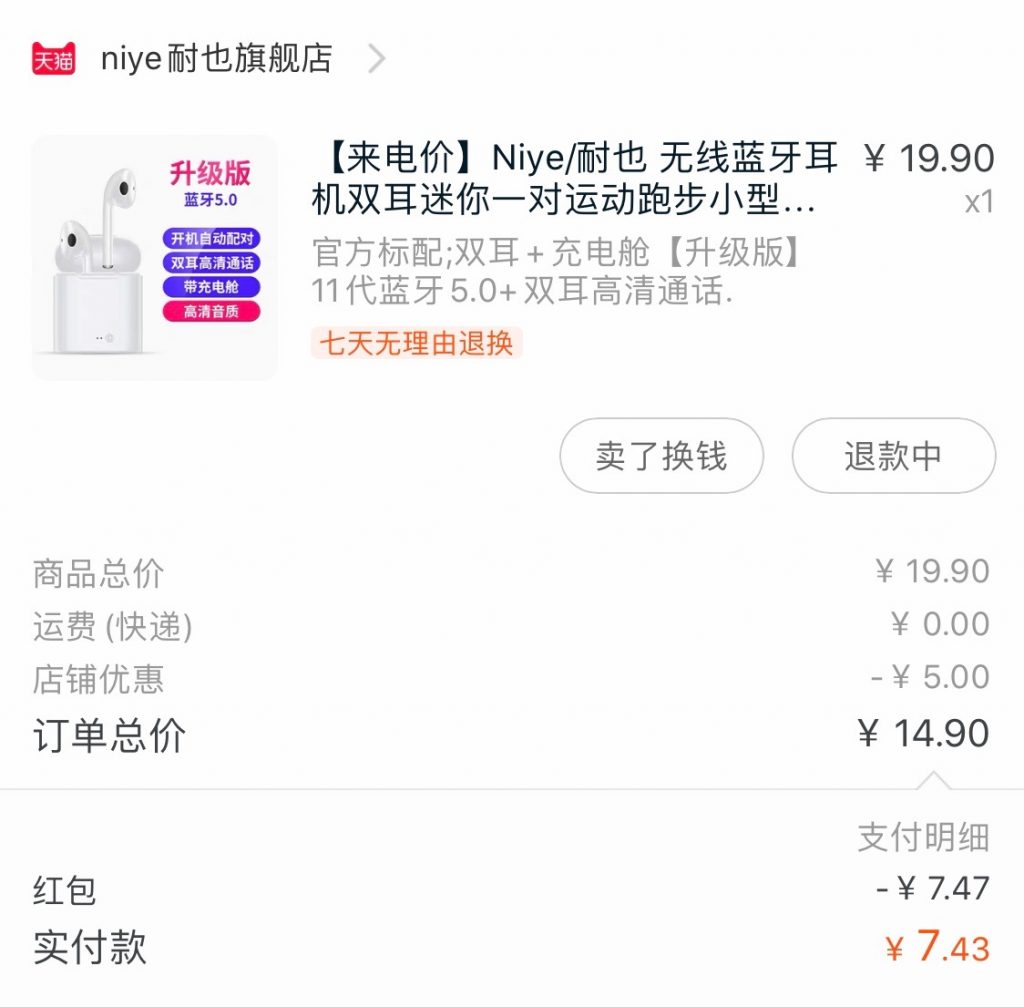
Task: Open the niye耐也旗舰店 store page
Action: coord(216,59)
